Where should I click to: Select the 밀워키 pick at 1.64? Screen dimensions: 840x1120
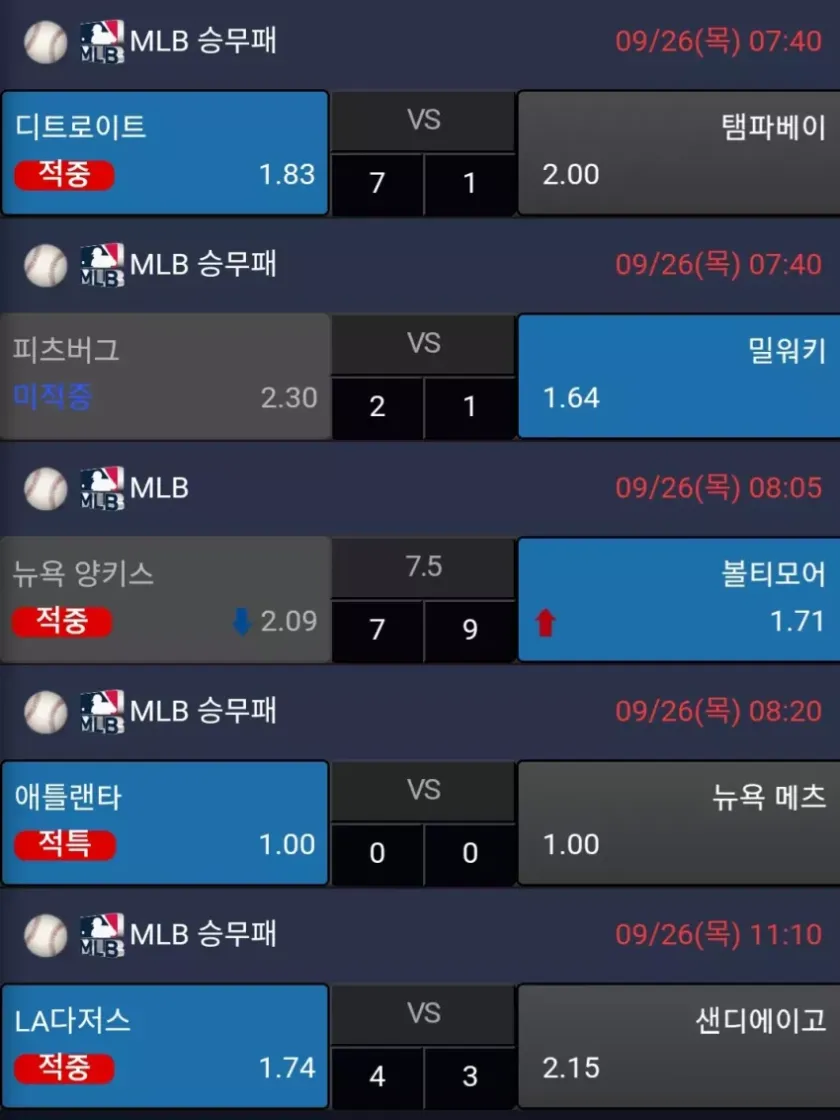pyautogui.click(x=678, y=376)
